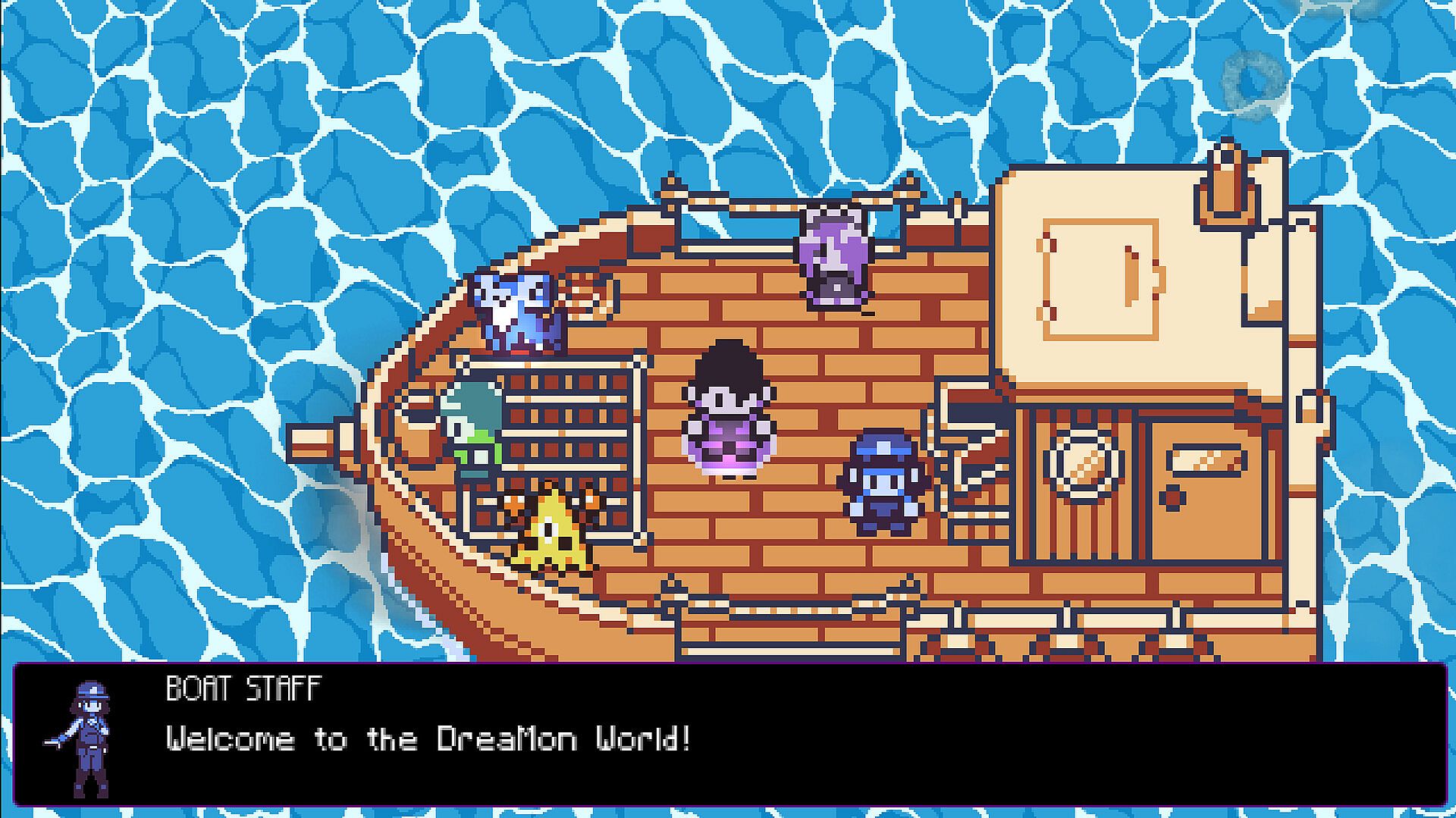
Task: Advance the Boat Staff welcome dialogue
Action: [730, 735]
